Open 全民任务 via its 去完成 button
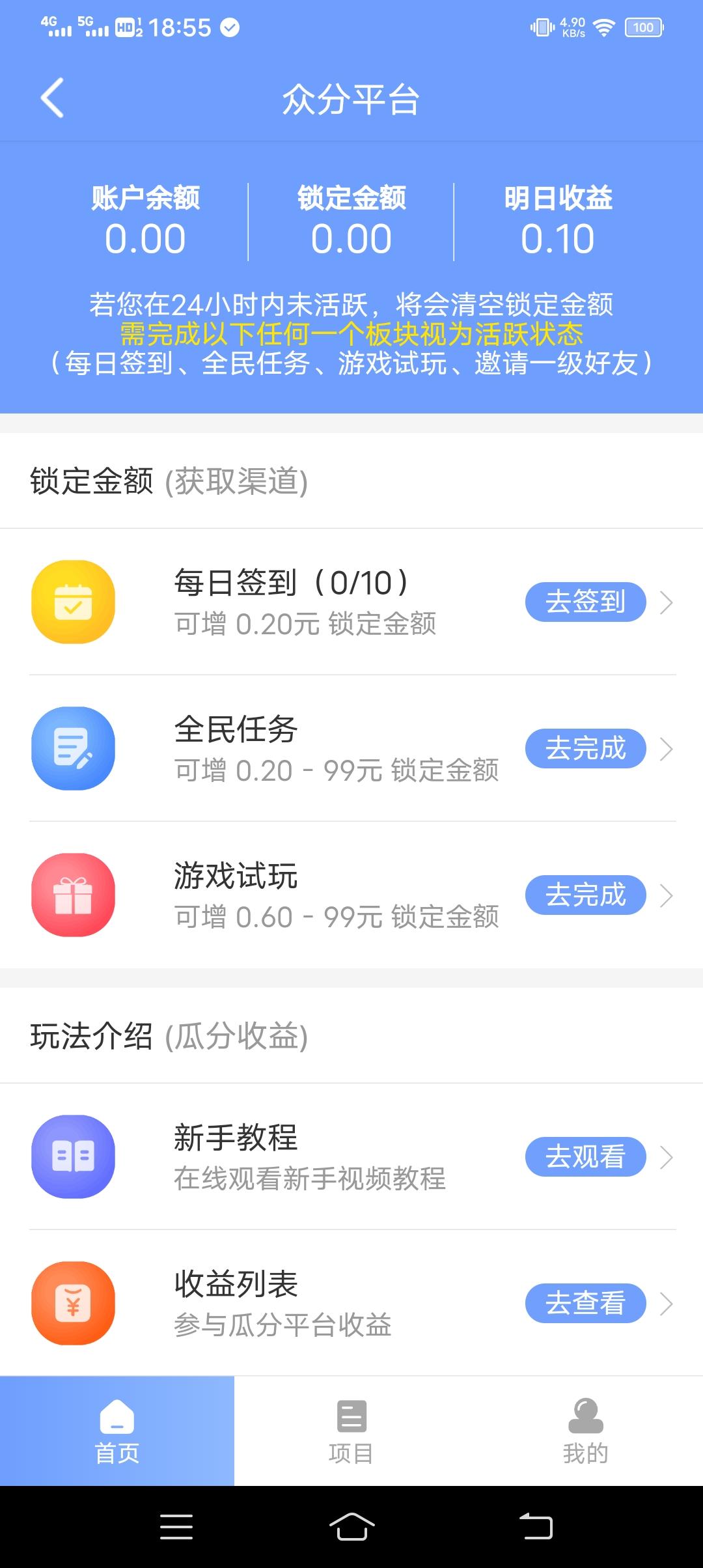The width and height of the screenshot is (703, 1568). [x=585, y=748]
